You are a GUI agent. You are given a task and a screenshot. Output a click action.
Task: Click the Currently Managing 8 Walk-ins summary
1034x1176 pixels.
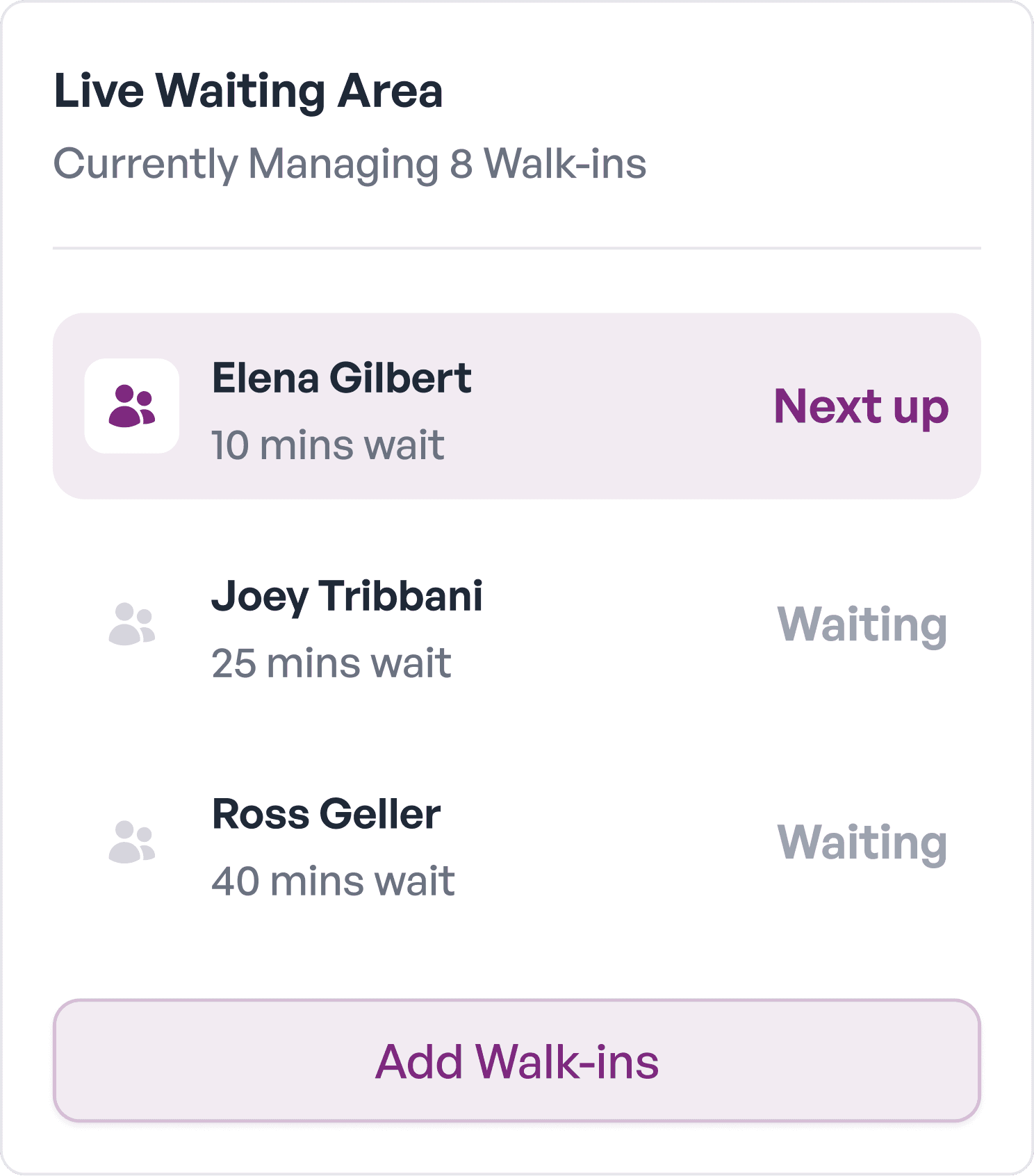[x=351, y=163]
